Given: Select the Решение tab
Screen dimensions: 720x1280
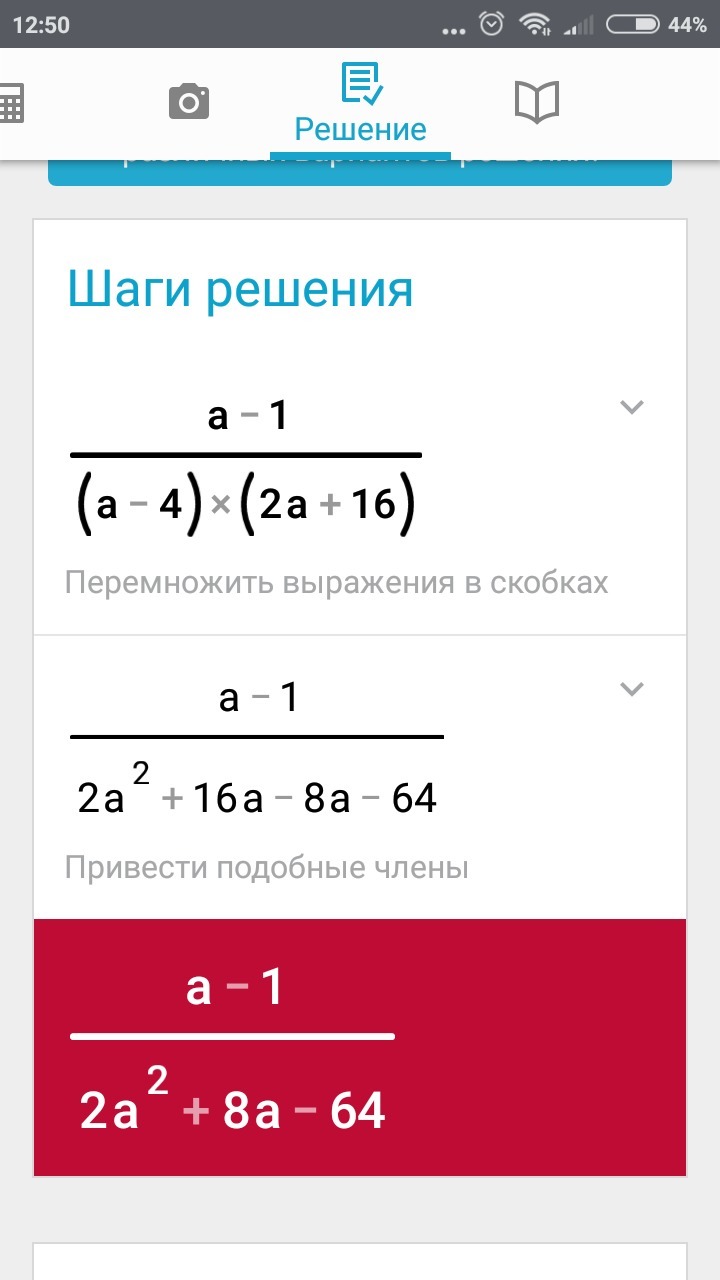Looking at the screenshot, I should 360,103.
